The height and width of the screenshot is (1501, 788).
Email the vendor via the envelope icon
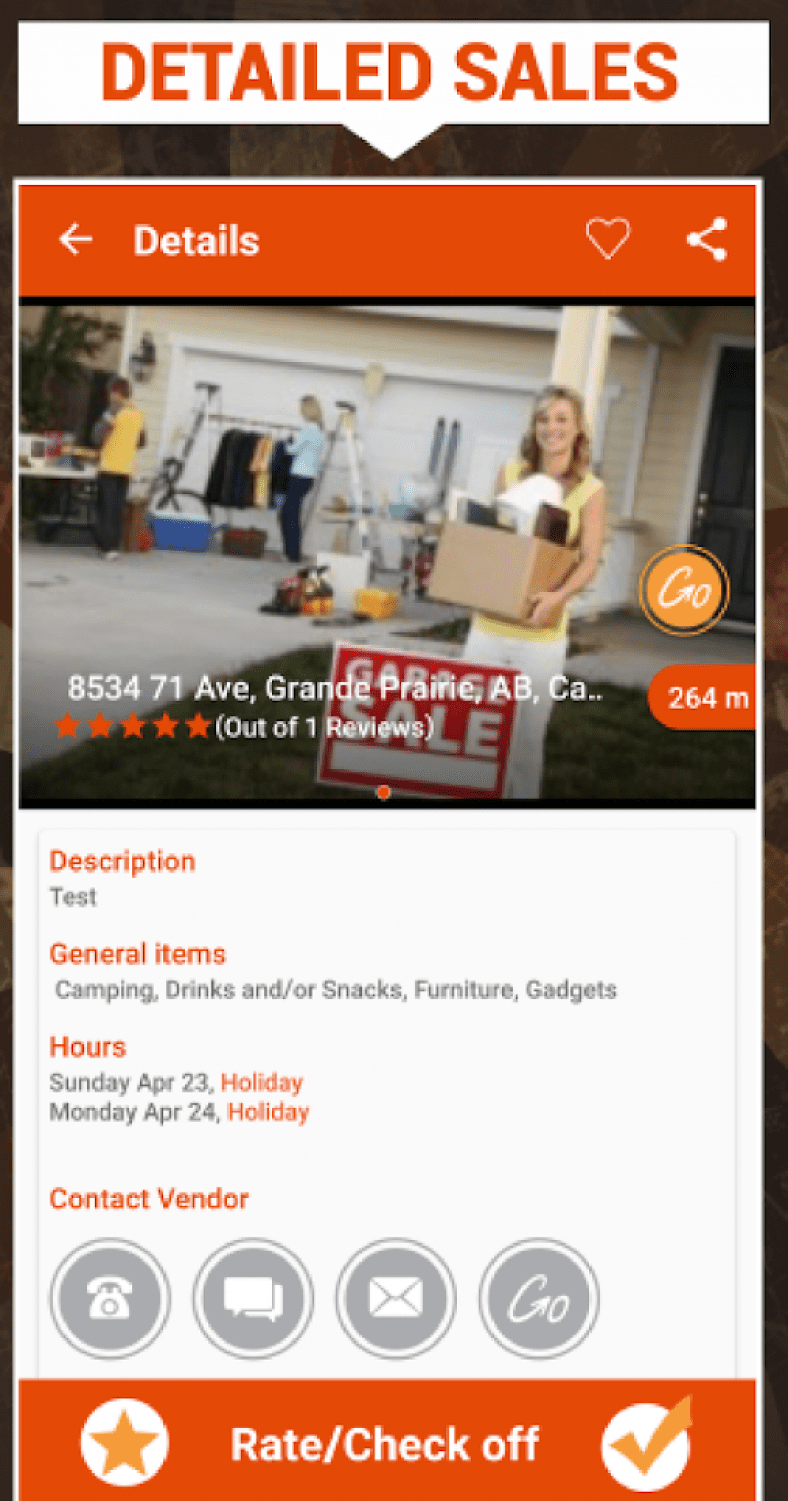point(395,1297)
